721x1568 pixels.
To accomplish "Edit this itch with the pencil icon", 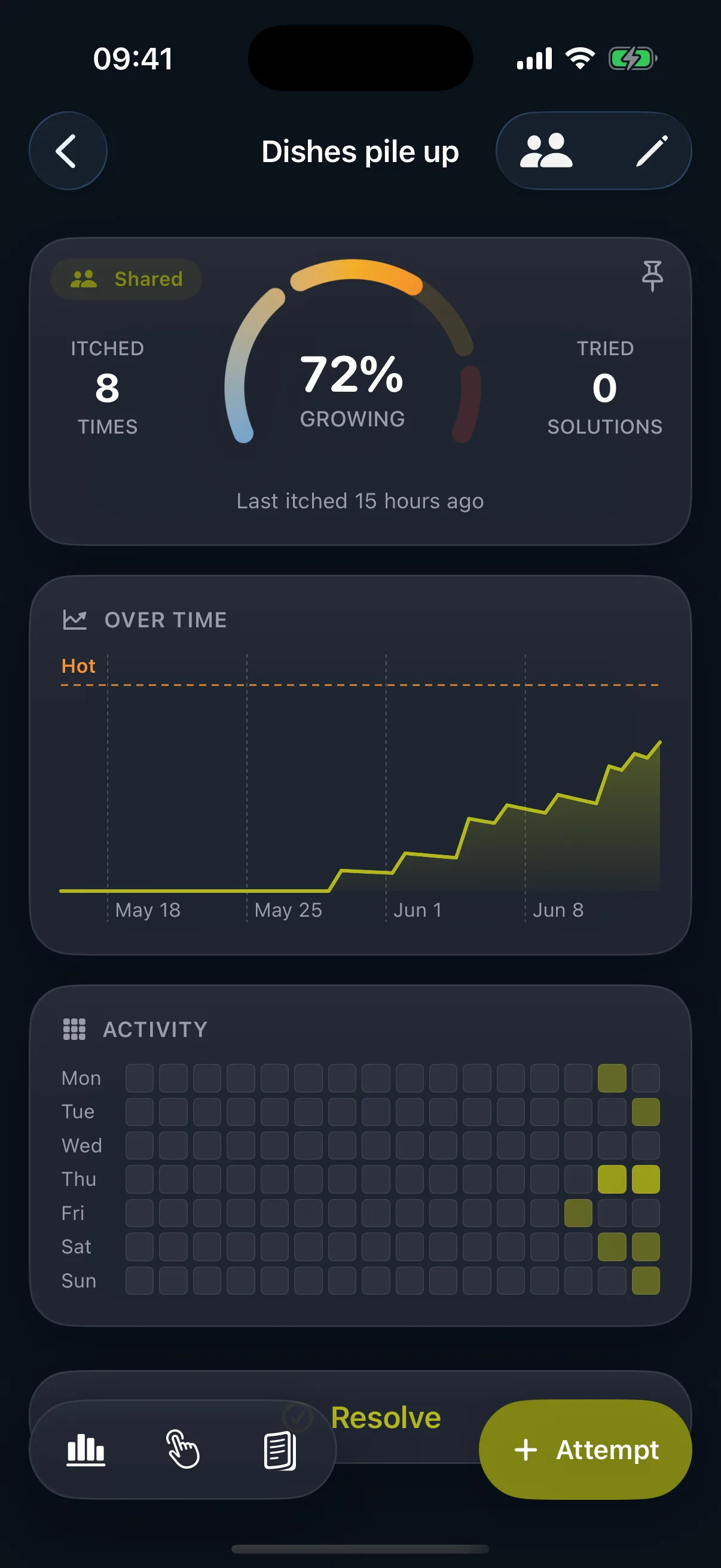I will click(652, 151).
